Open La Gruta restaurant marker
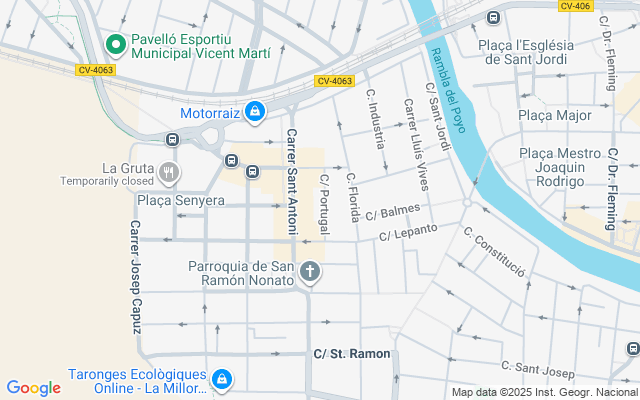 (x=169, y=173)
